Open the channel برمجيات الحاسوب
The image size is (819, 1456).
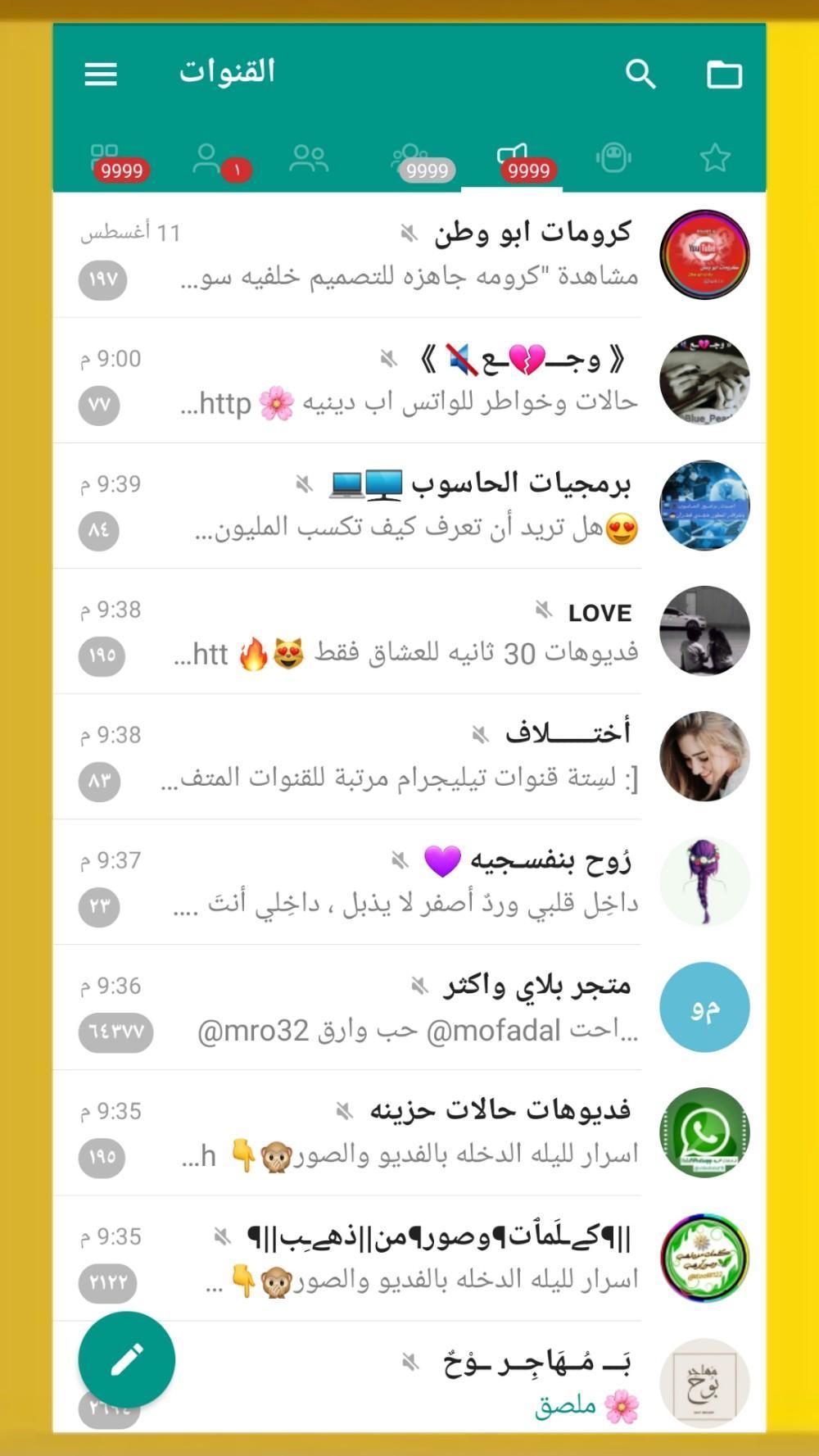pos(409,506)
